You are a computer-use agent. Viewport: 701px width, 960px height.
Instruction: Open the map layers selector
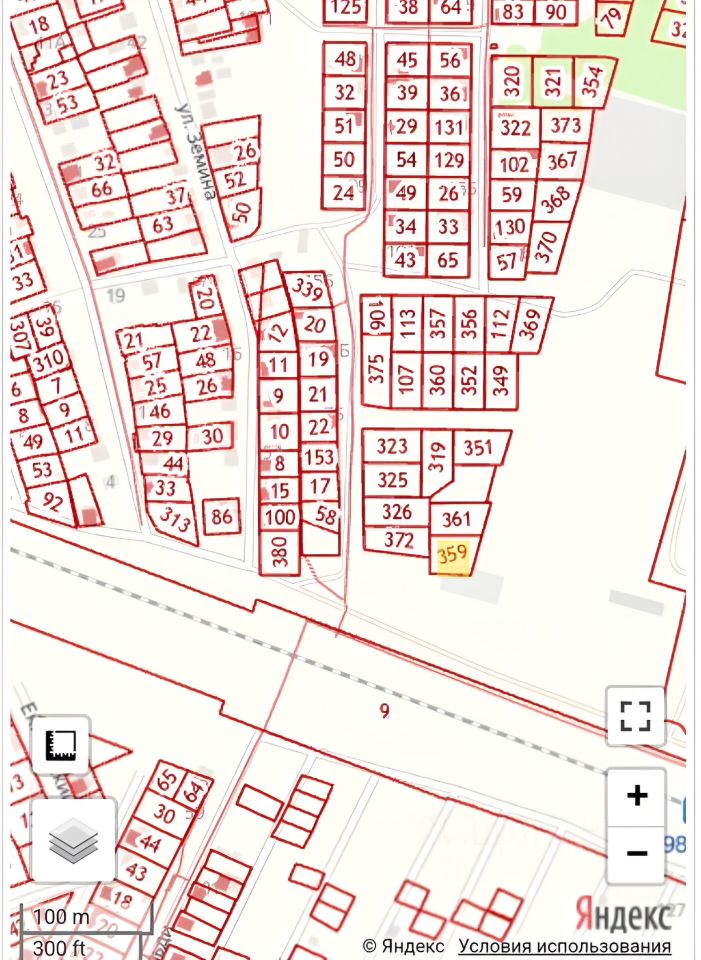coord(73,840)
